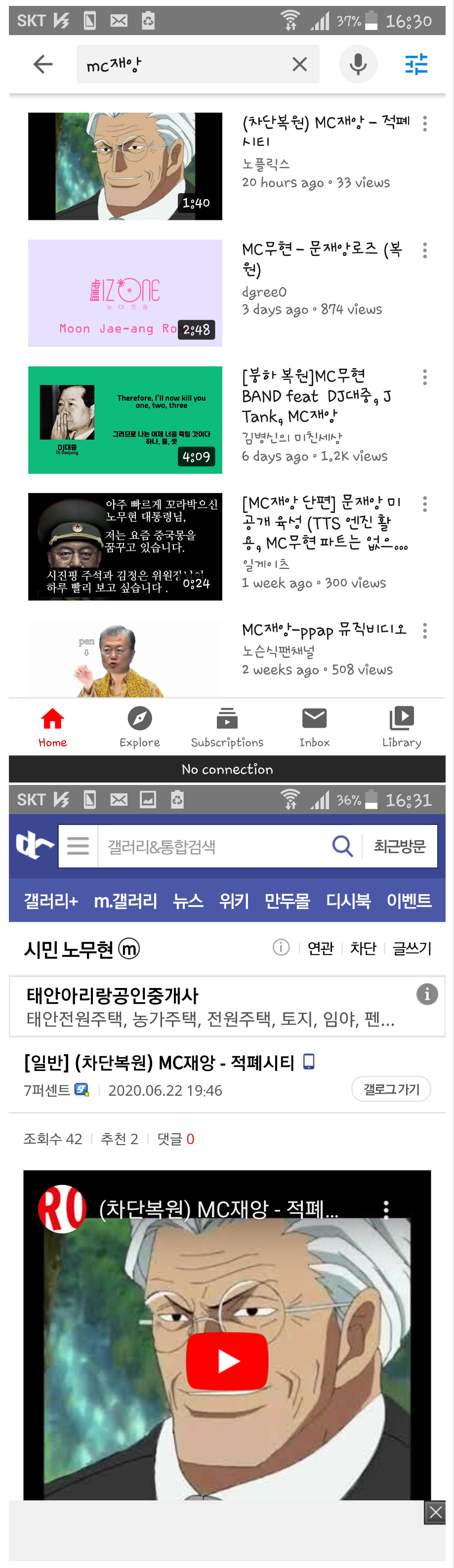Open options for MC재앙-ppap 뮤직비디오
The width and height of the screenshot is (454, 1568).
coord(425,630)
